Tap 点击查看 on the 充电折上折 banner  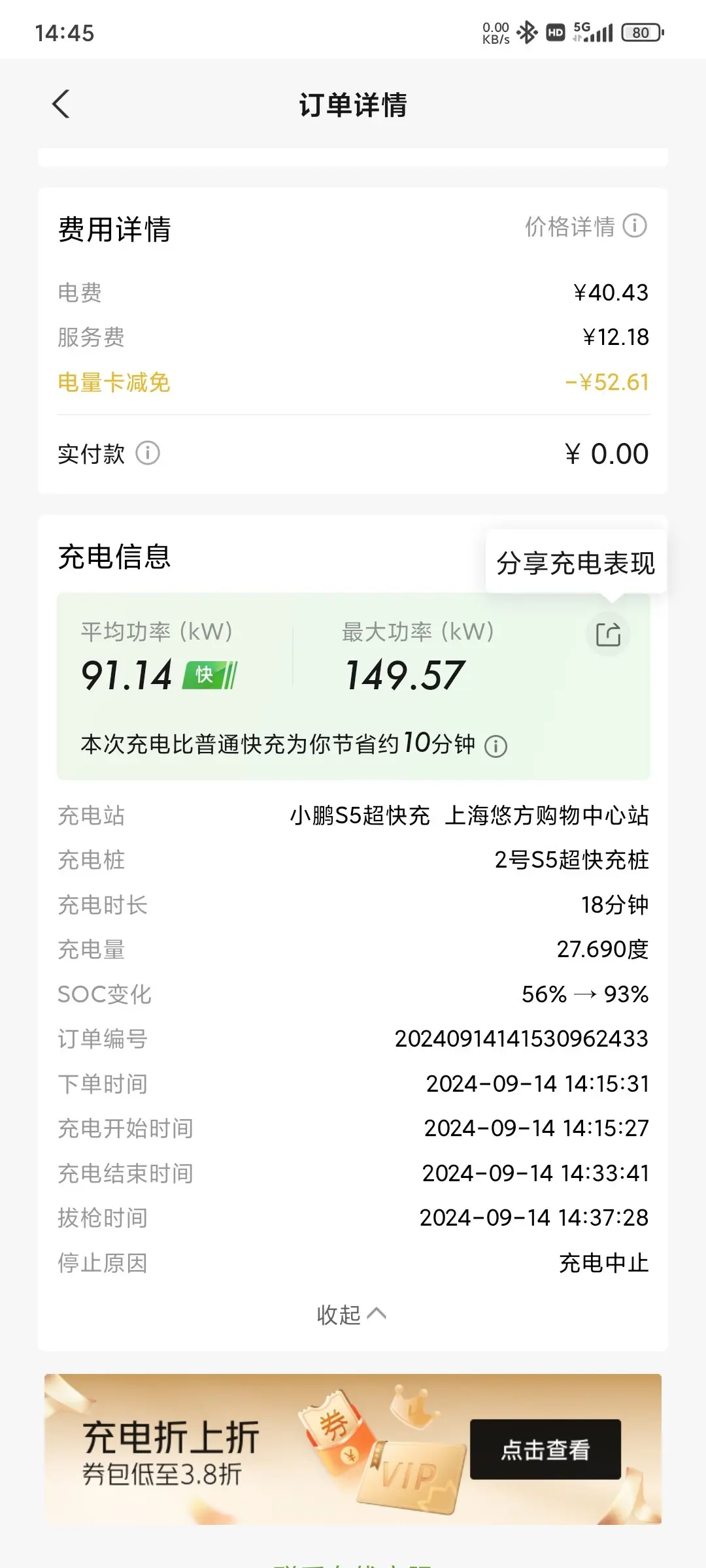545,1450
